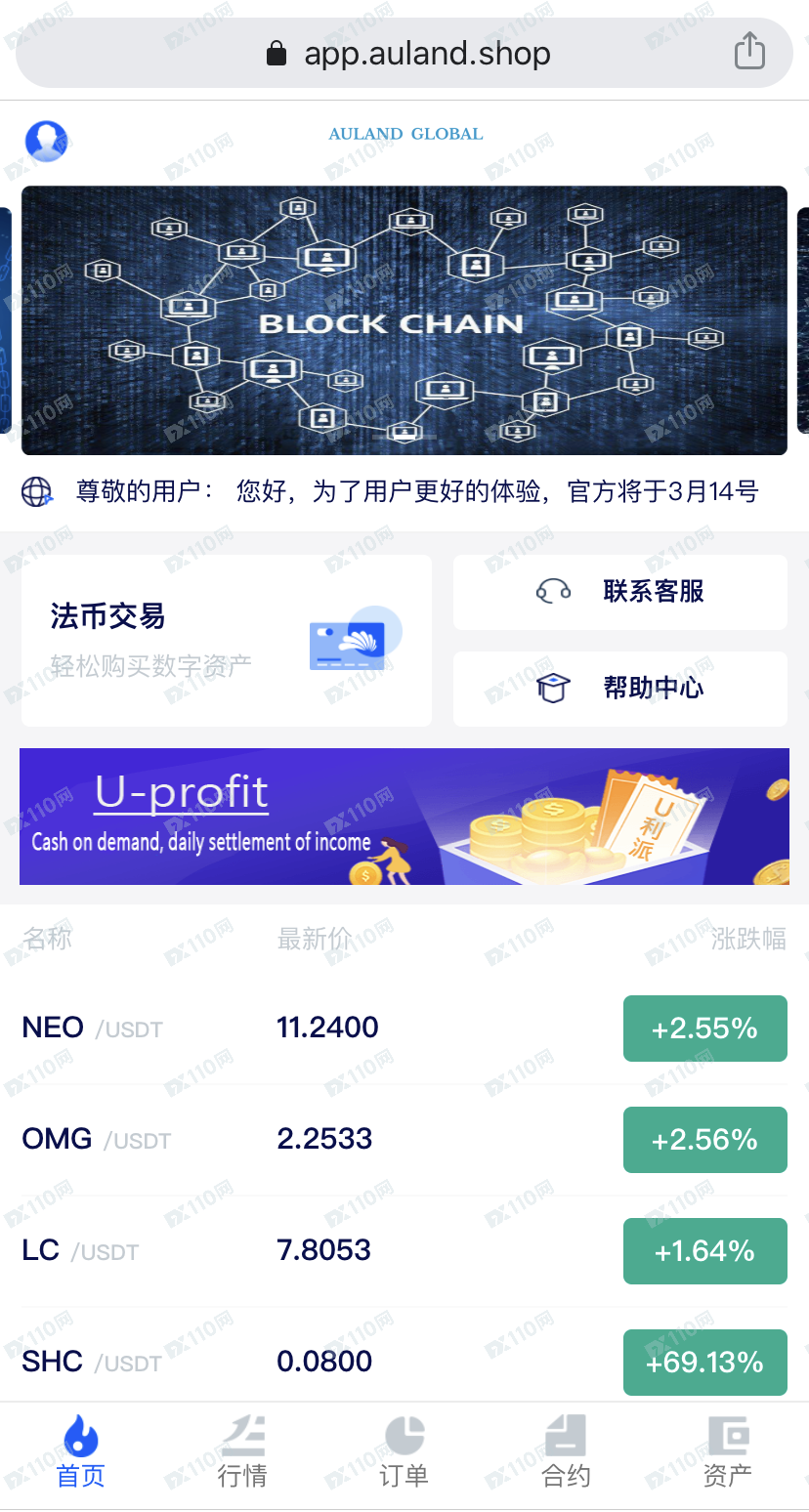Open the NEO/USDT market row
Screen dimensions: 809x1512
[404, 1028]
